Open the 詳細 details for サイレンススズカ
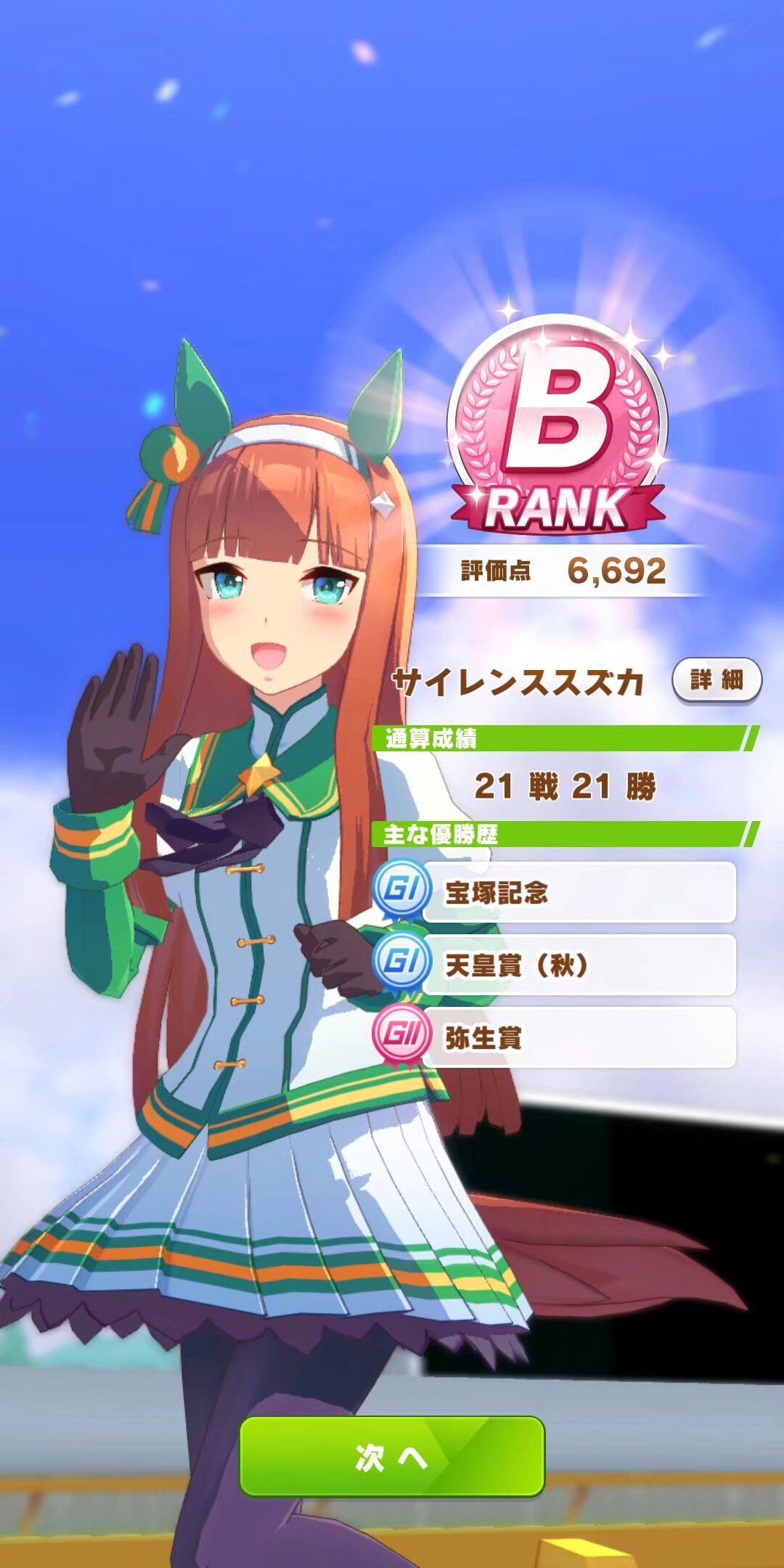Image resolution: width=784 pixels, height=1568 pixels. point(716,680)
